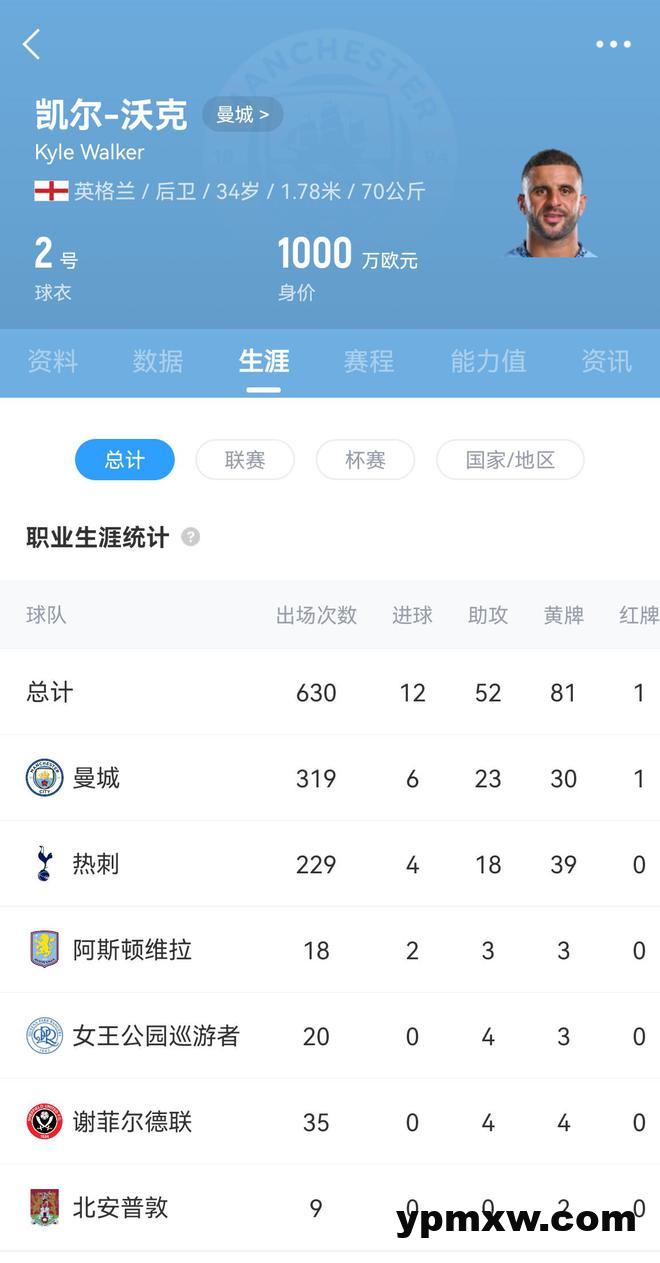Switch to the 赛程 tab
This screenshot has height=1263, width=660.
[369, 361]
